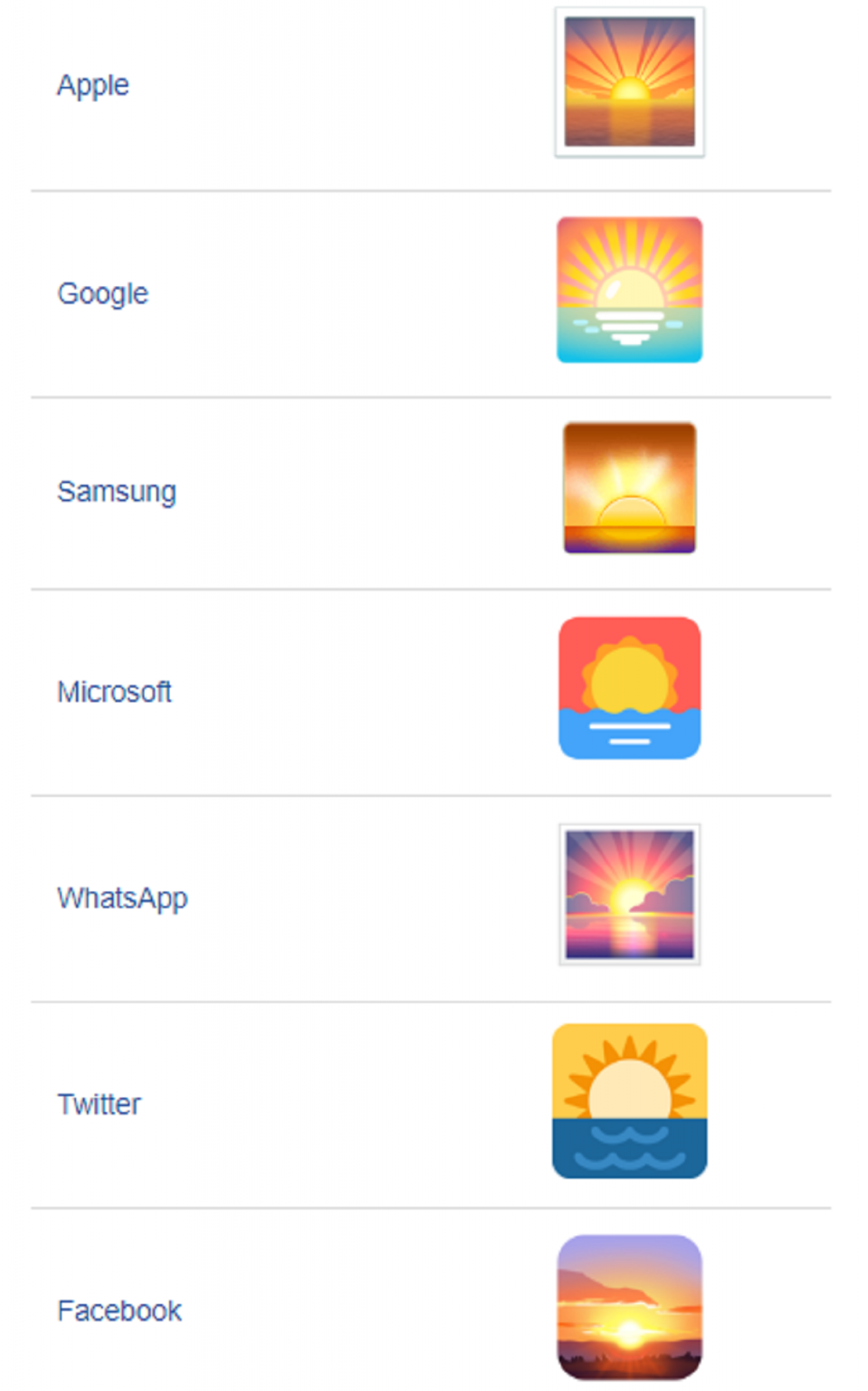Open the WhatsApp vendor link

pyautogui.click(x=122, y=898)
